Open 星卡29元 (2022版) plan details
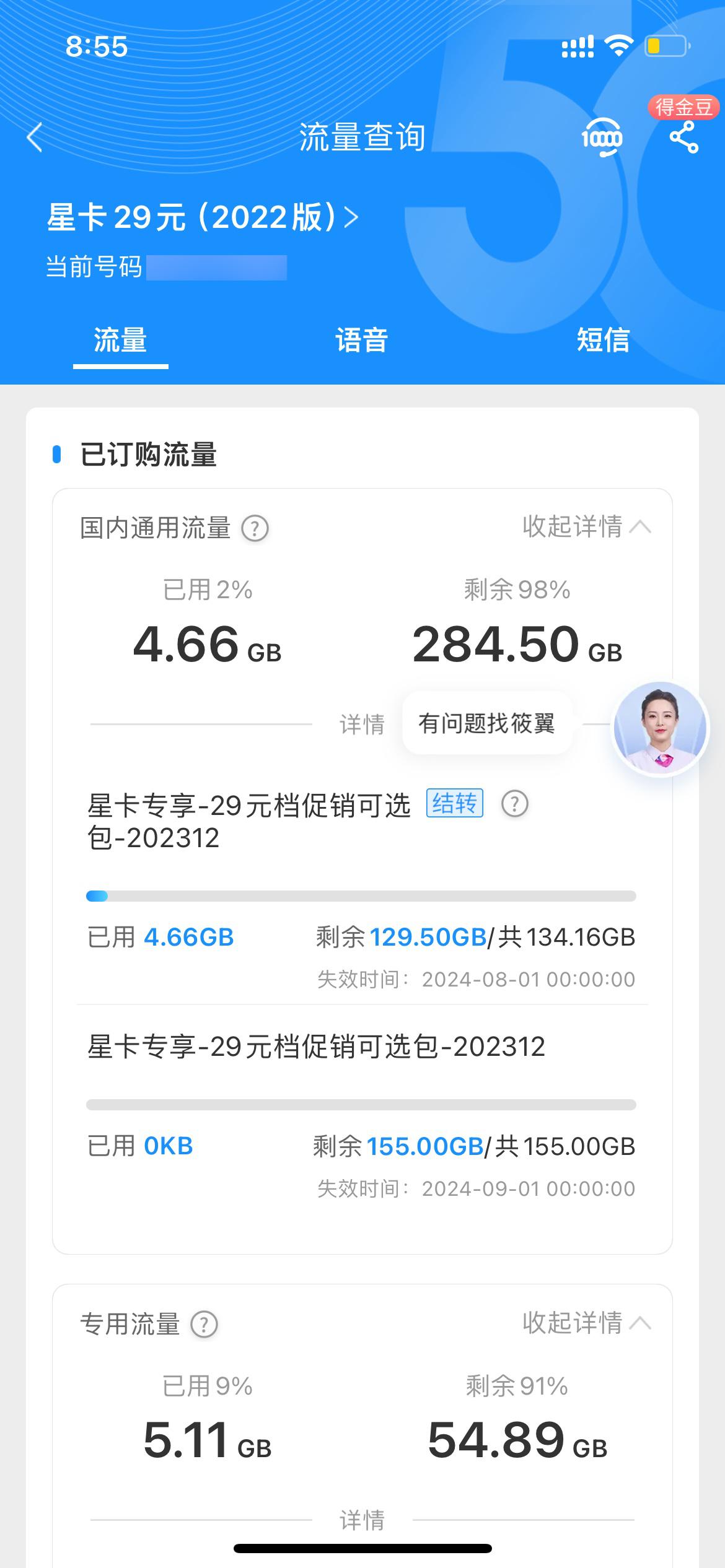This screenshot has height=1568, width=725. (203, 217)
